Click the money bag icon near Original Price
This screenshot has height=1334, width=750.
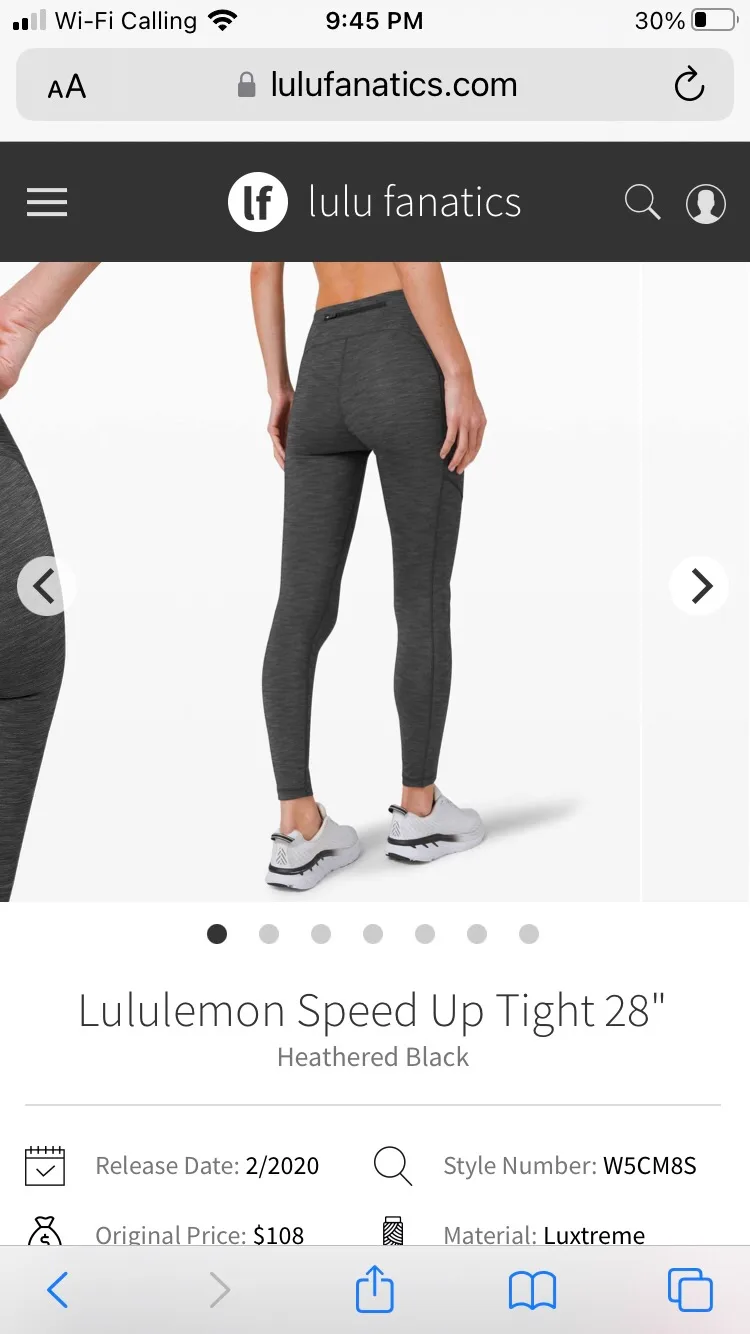click(44, 1232)
